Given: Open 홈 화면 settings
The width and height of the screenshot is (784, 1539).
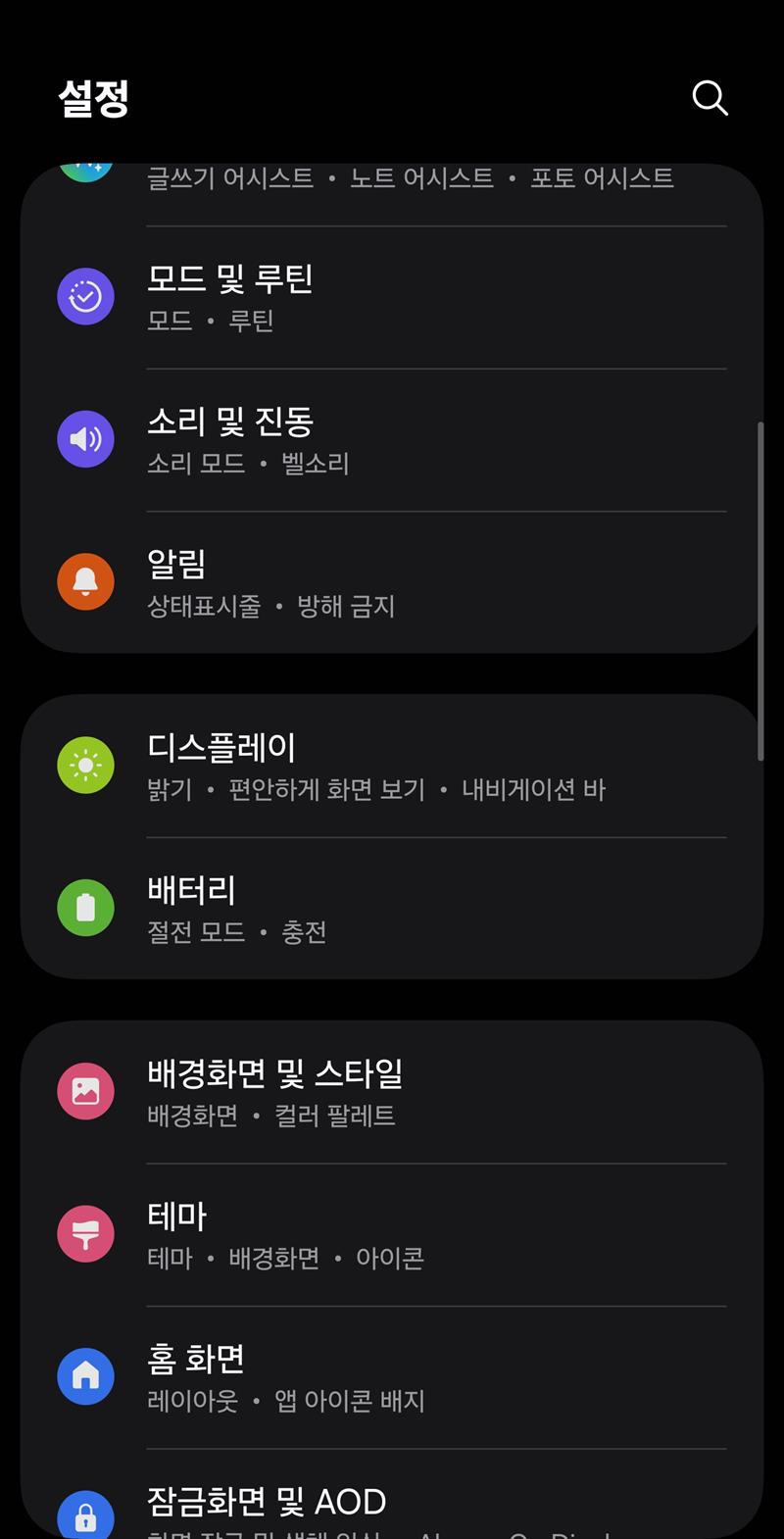Looking at the screenshot, I should click(392, 1376).
